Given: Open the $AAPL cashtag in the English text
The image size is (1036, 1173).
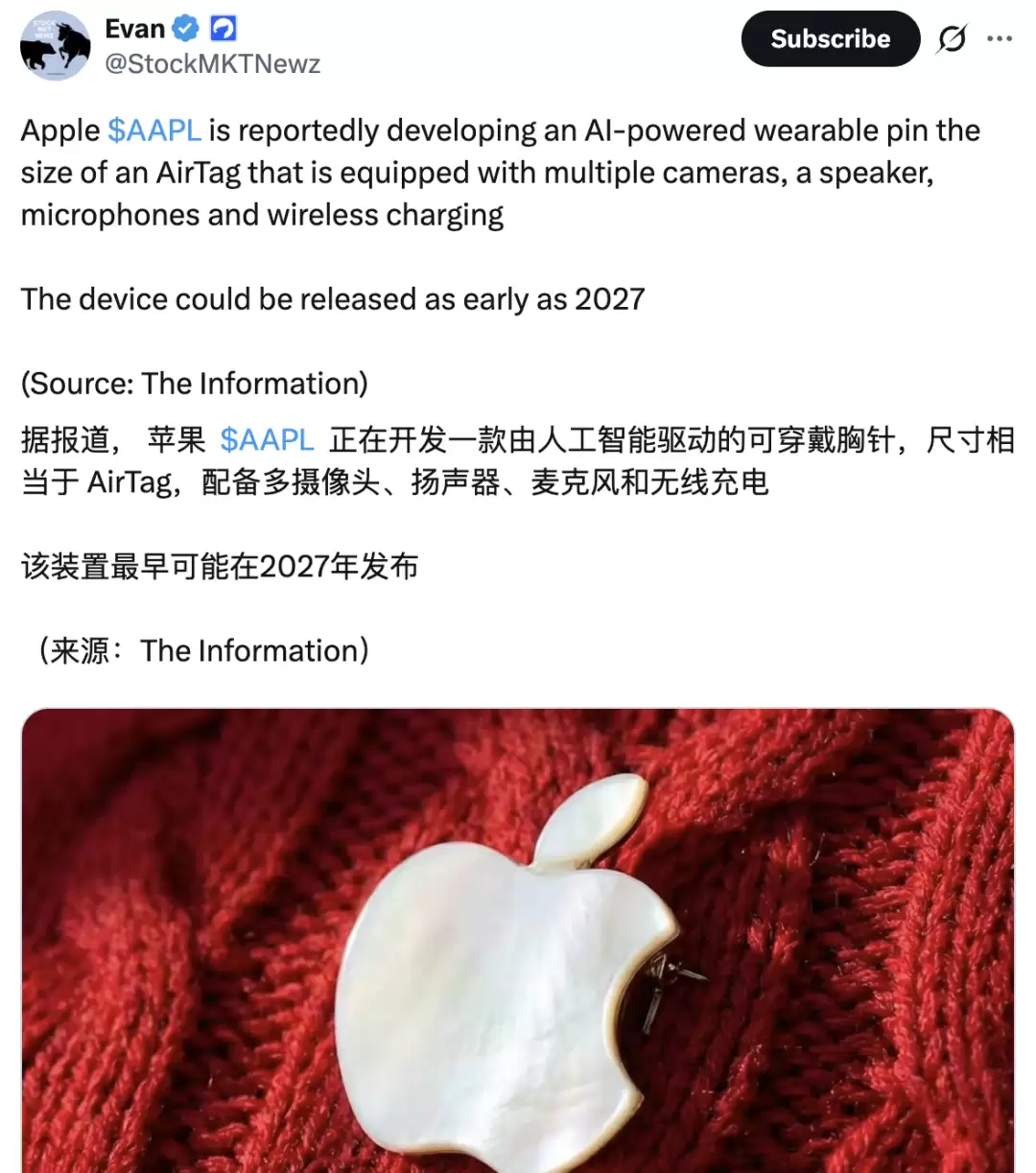Looking at the screenshot, I should [154, 130].
